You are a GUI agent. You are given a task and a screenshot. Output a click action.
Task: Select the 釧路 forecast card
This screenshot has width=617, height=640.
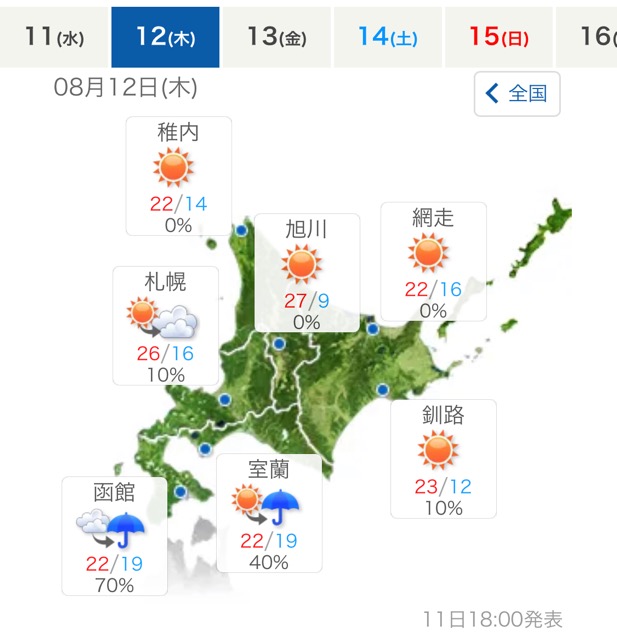pyautogui.click(x=442, y=458)
